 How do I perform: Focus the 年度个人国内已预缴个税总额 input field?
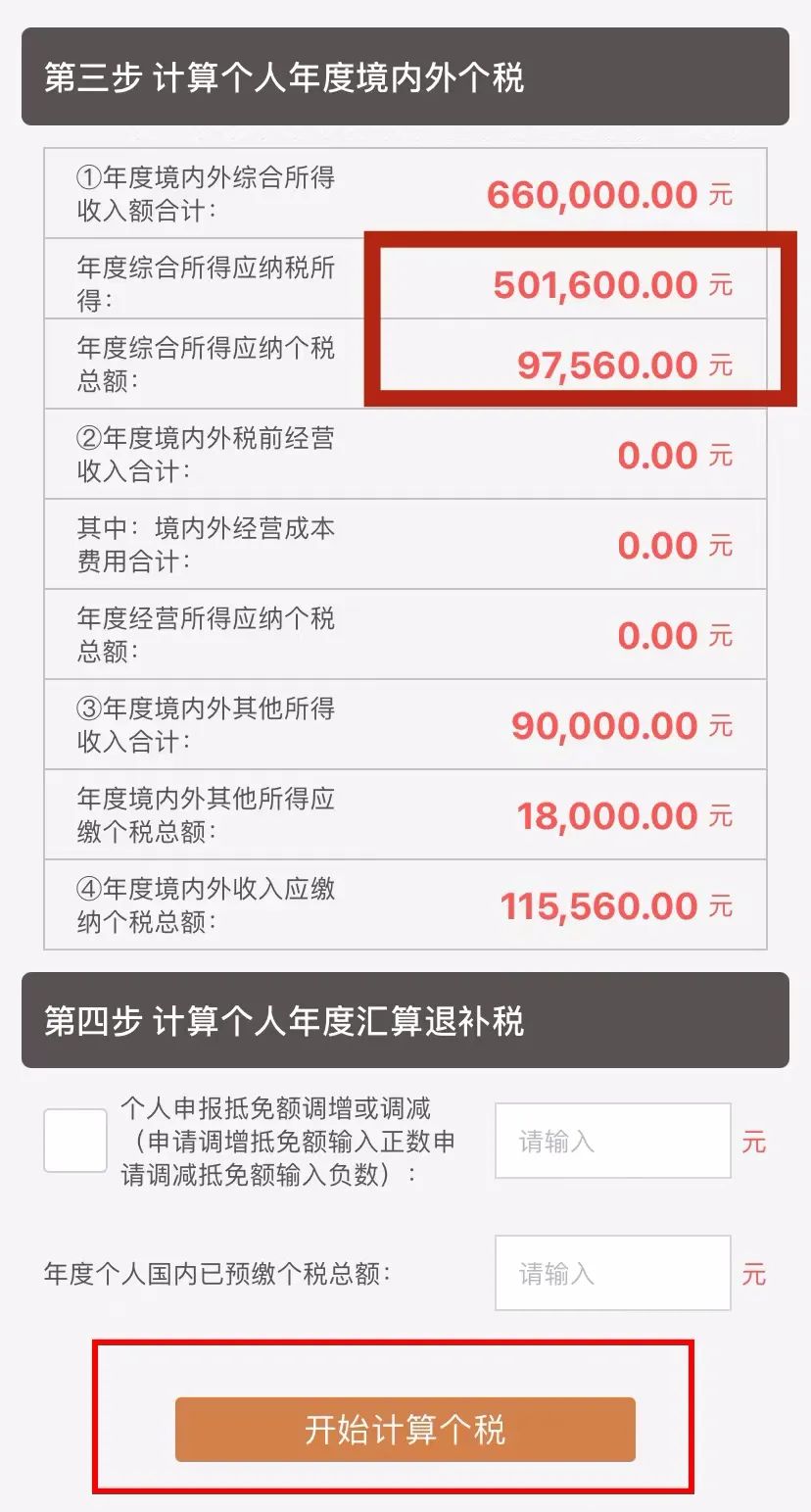click(x=613, y=1273)
